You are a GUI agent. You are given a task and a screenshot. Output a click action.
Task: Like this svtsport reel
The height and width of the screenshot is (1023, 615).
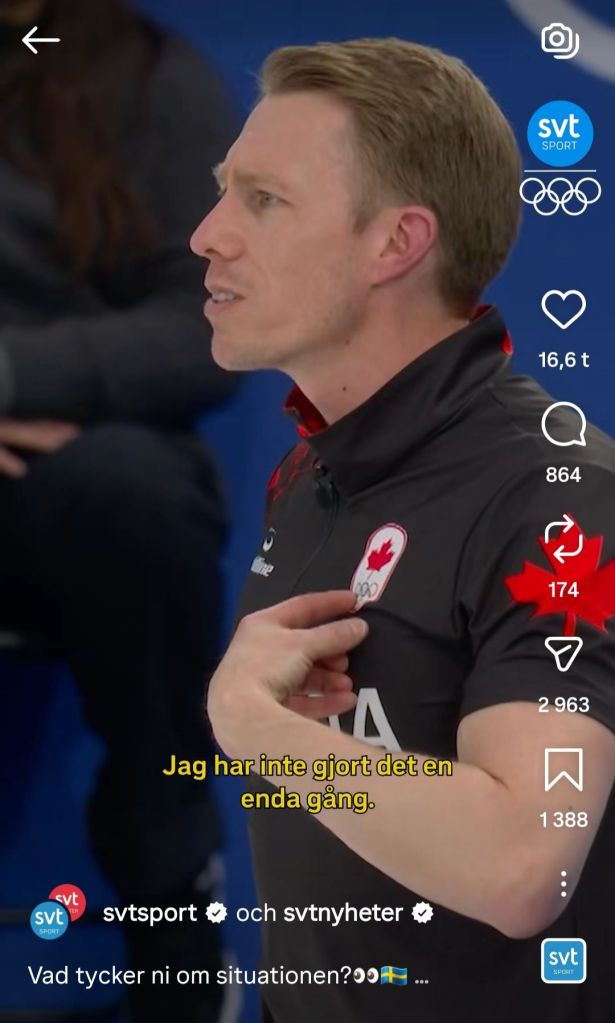click(x=563, y=310)
